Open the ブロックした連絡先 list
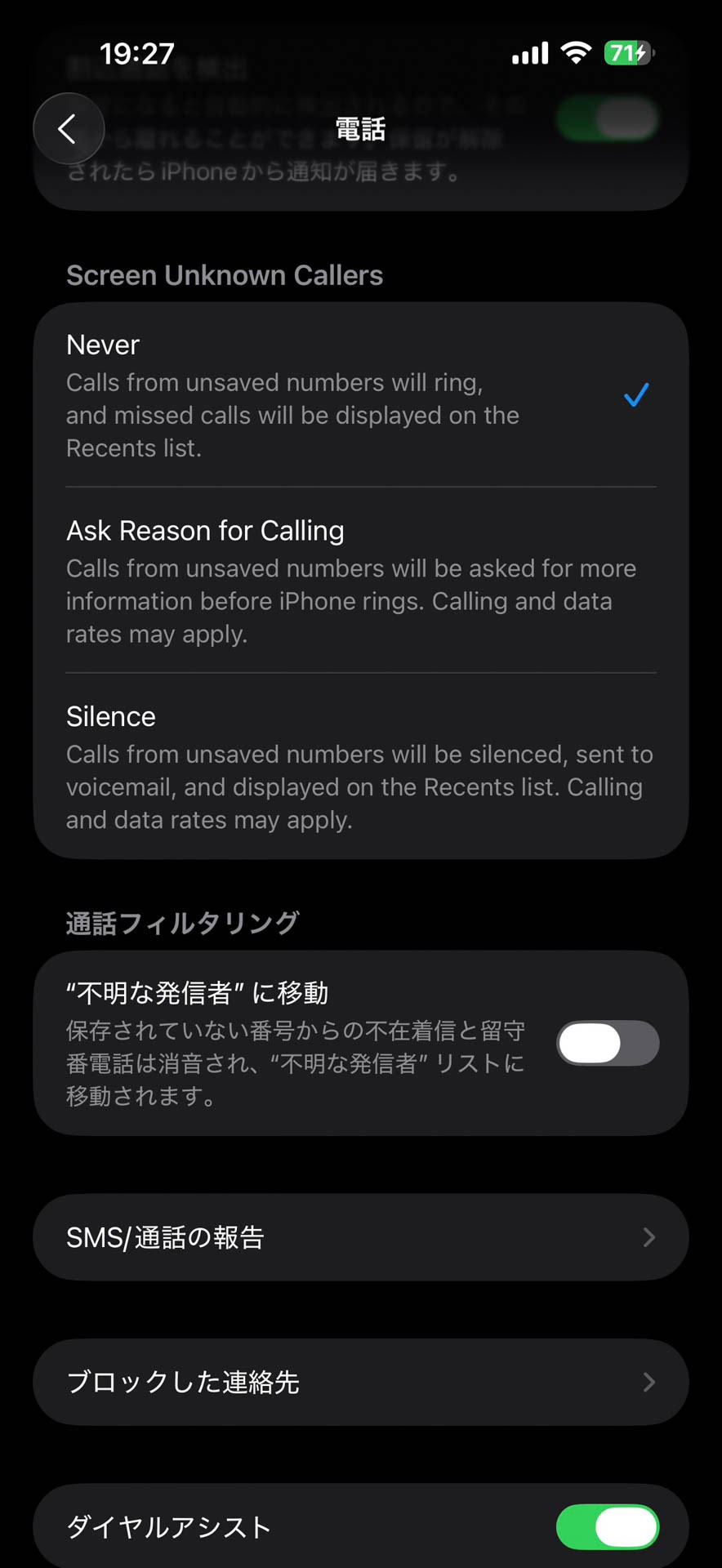Image resolution: width=722 pixels, height=1568 pixels. click(x=361, y=1383)
